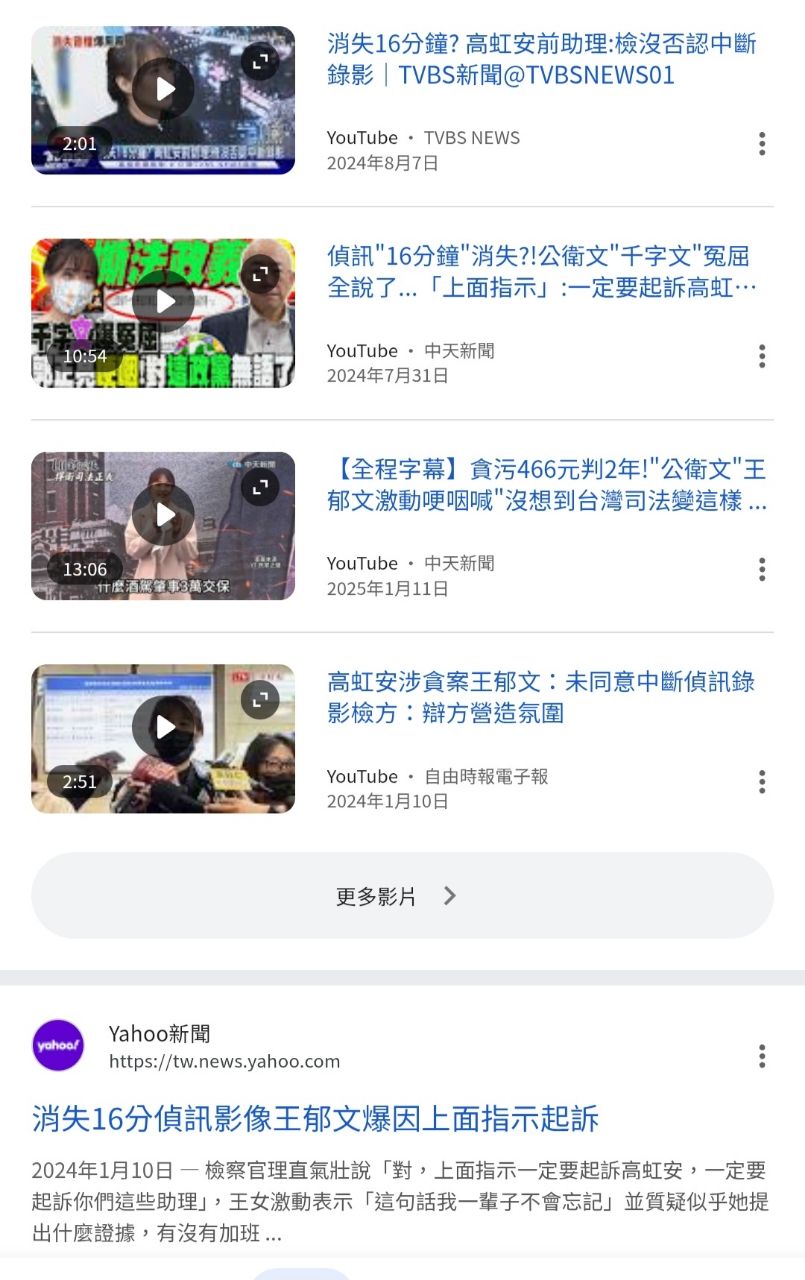The width and height of the screenshot is (805, 1280).
Task: Play the 2:51 自由時報 video
Action: (x=163, y=727)
